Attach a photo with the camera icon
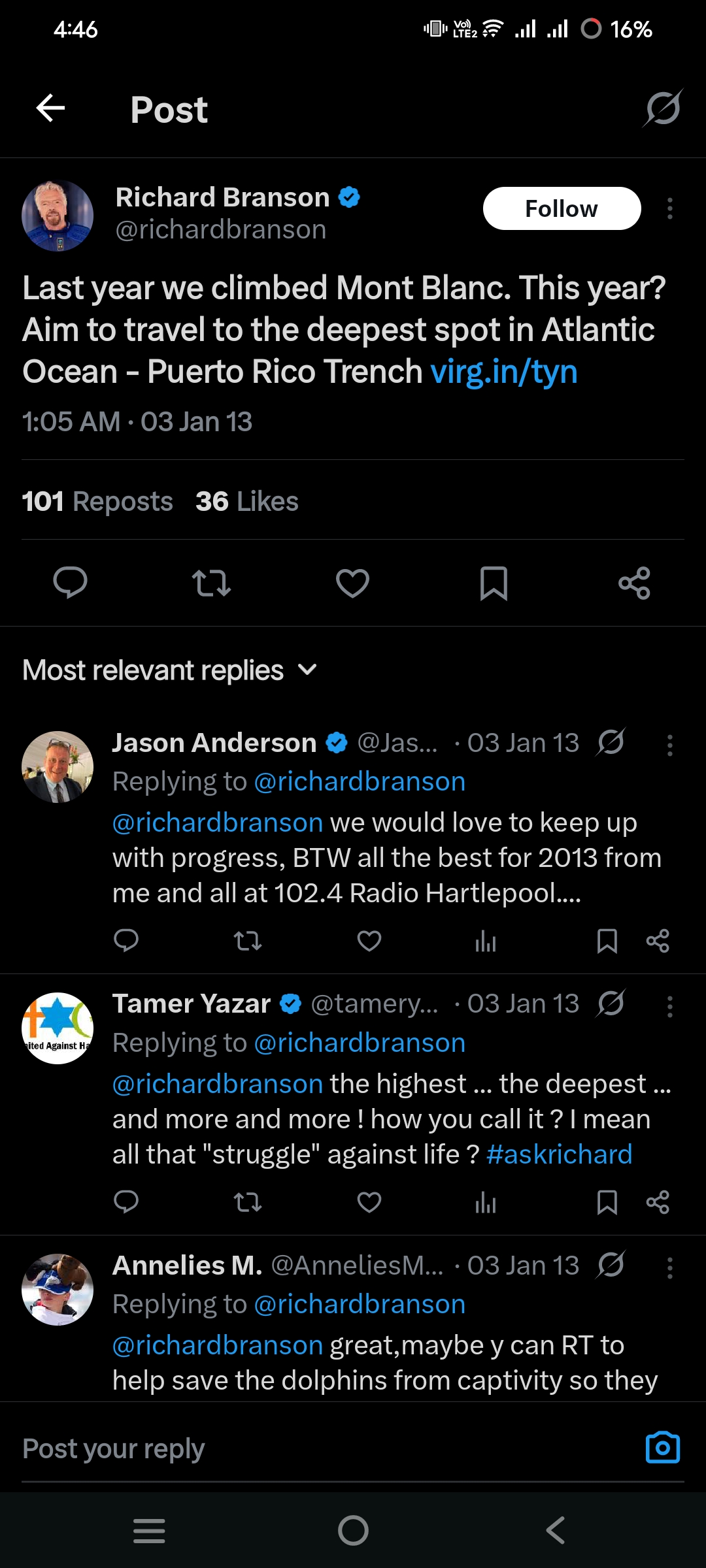The height and width of the screenshot is (1568, 706). pos(662,1448)
